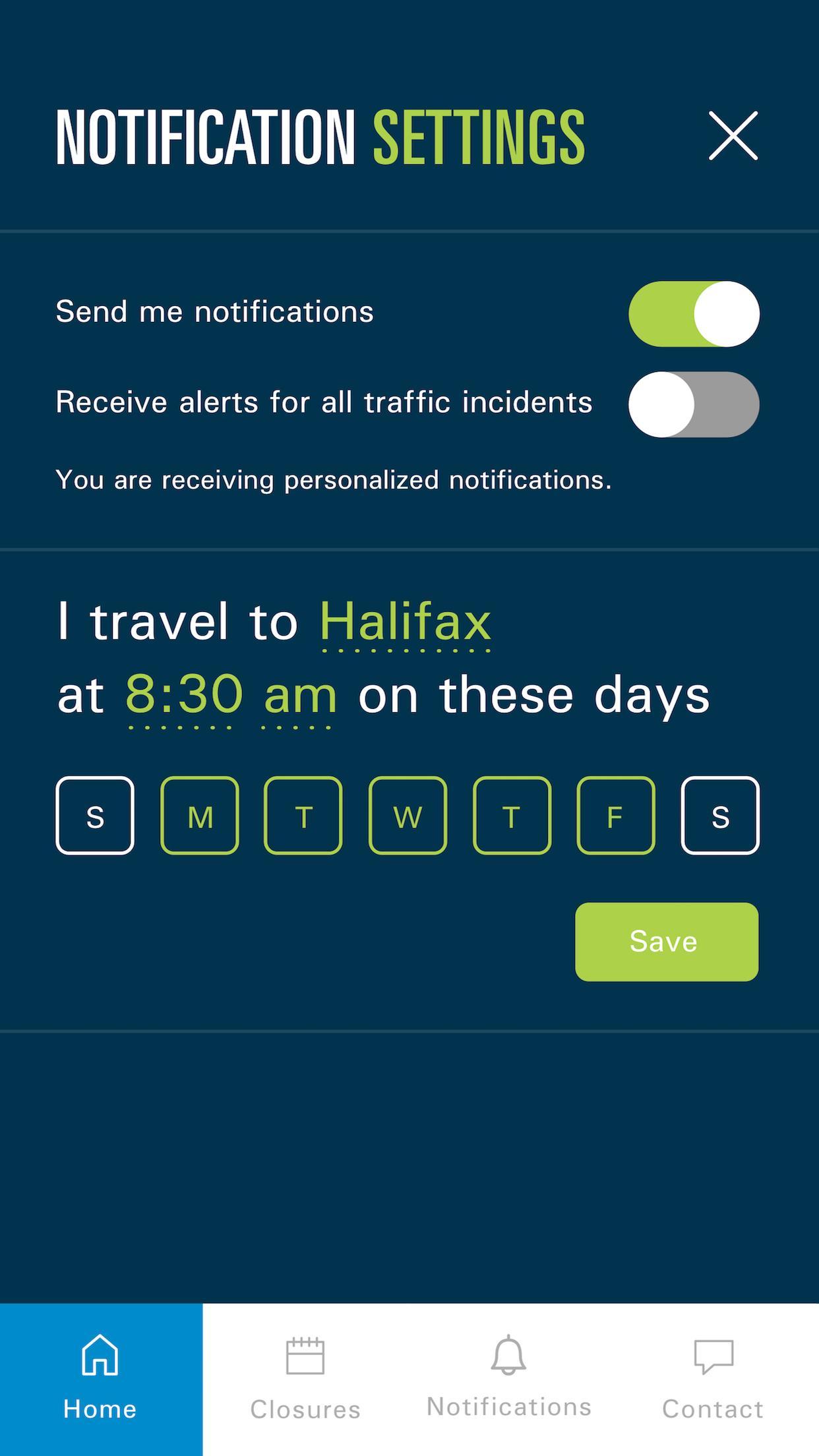Deselect Wednesday in the day picker
Image resolution: width=819 pixels, height=1456 pixels.
408,816
